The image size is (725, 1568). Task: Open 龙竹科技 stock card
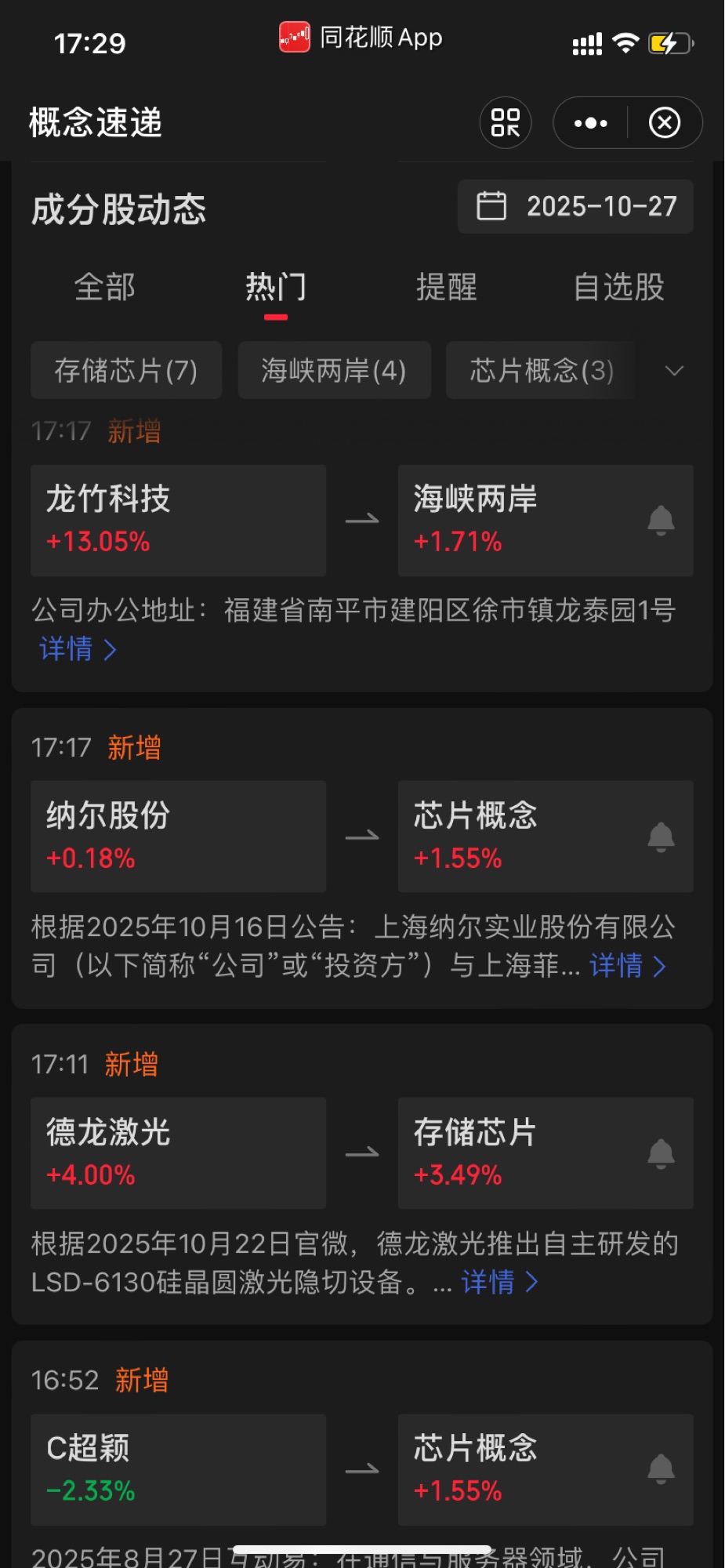178,521
